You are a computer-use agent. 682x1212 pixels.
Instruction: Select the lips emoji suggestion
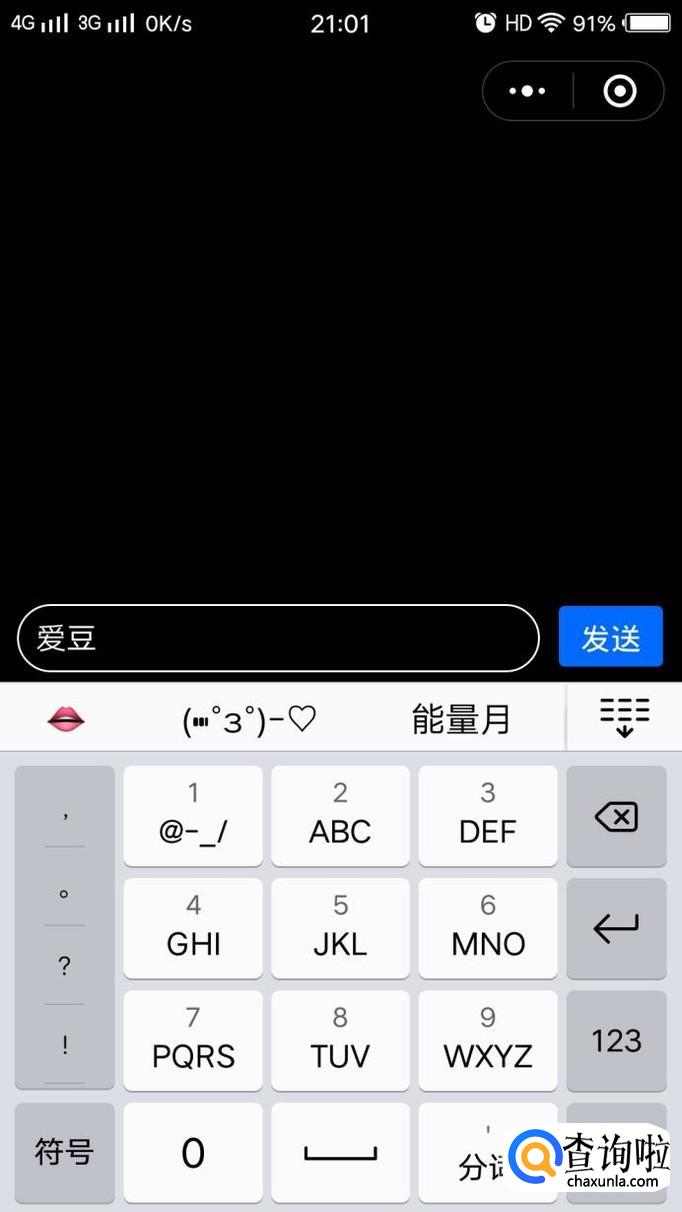(66, 718)
